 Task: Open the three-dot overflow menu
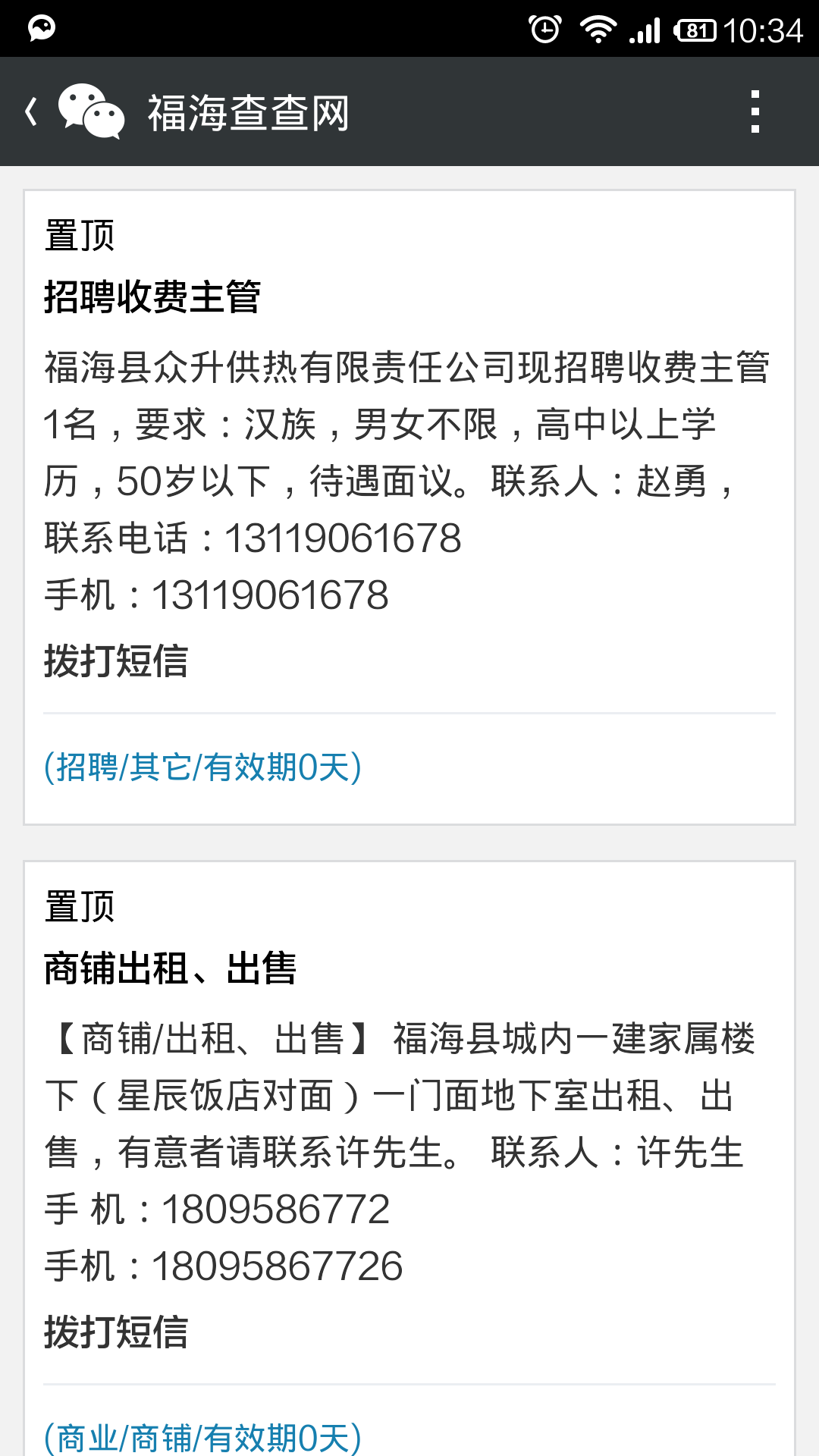click(755, 111)
